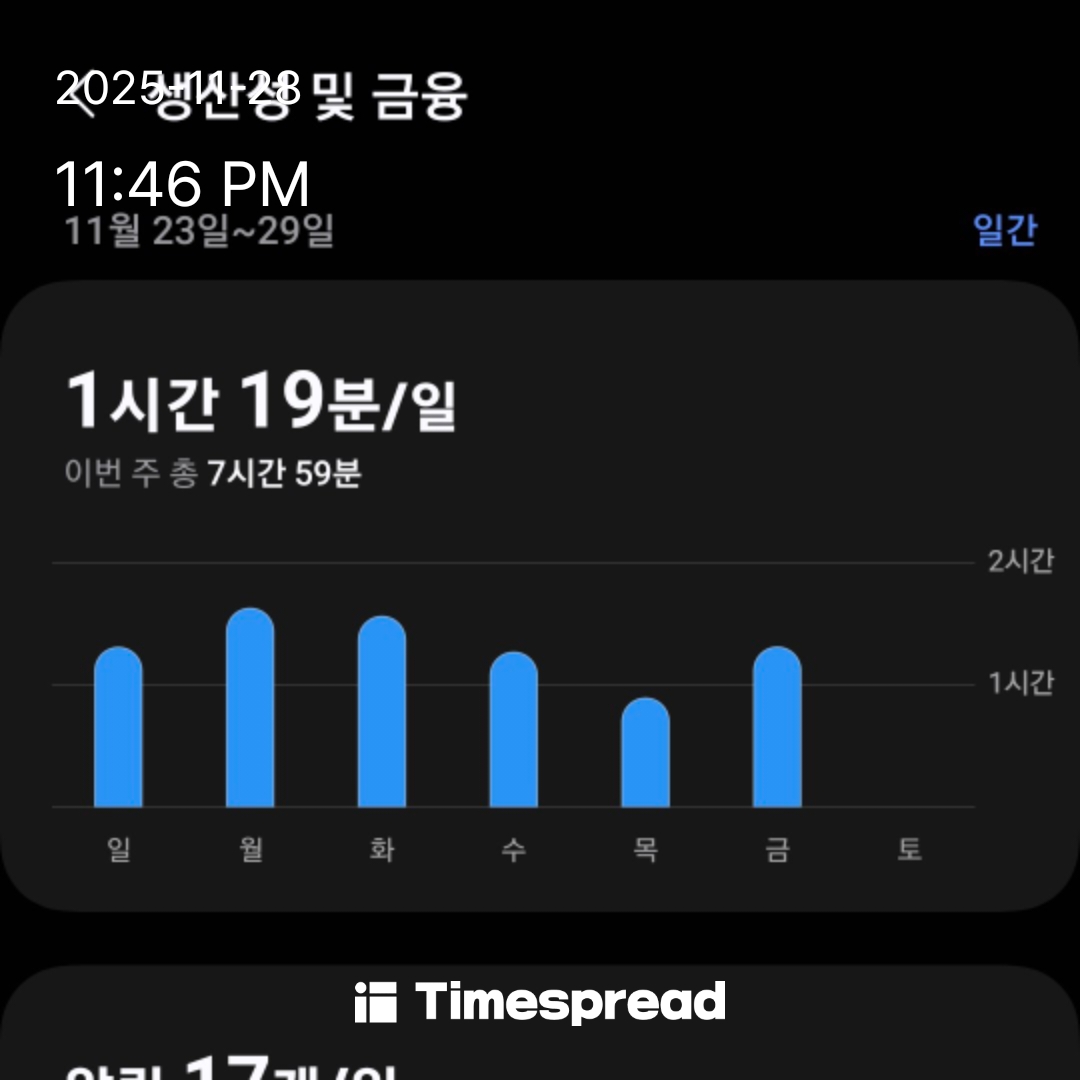Select the 목 (Thursday) usage bar
The image size is (1080, 1080).
click(645, 753)
